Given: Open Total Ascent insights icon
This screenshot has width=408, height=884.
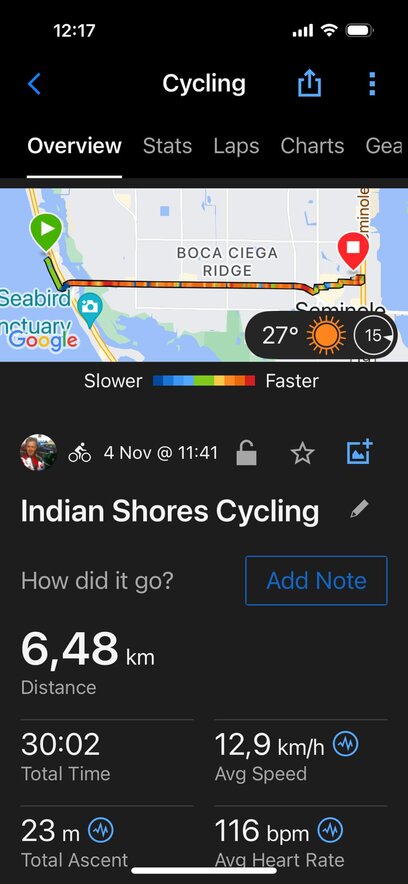Looking at the screenshot, I should [x=101, y=830].
